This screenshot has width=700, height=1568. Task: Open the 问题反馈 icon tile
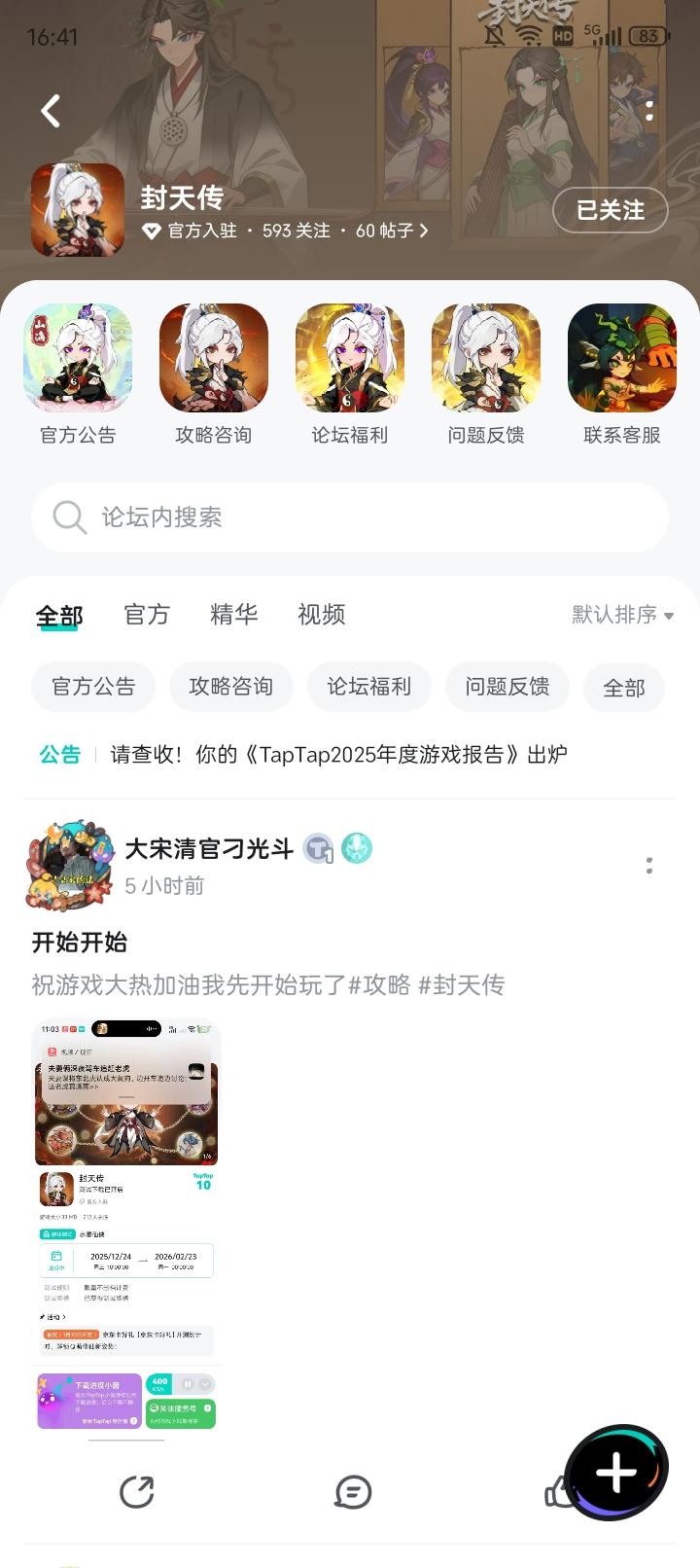coord(486,374)
